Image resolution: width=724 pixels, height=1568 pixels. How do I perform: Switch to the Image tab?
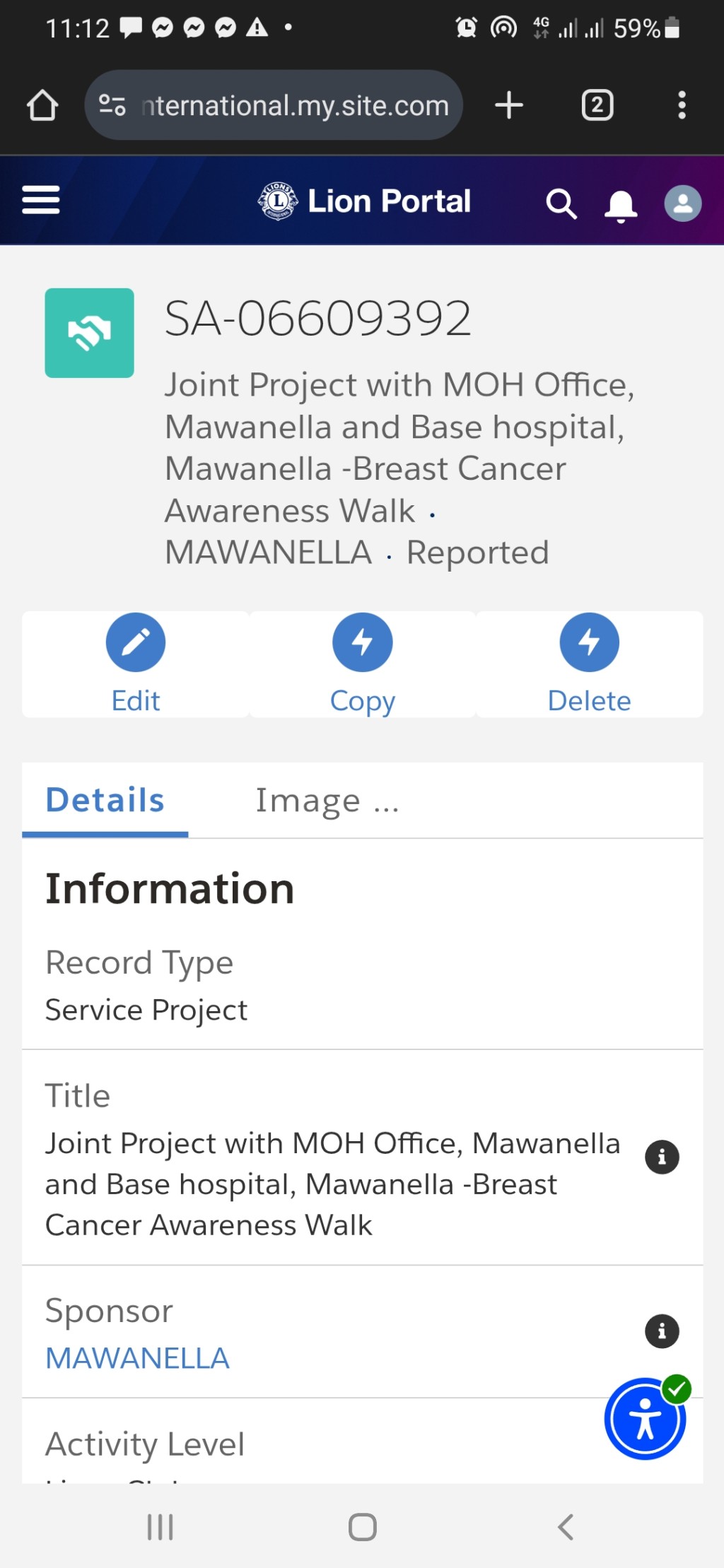tap(327, 801)
